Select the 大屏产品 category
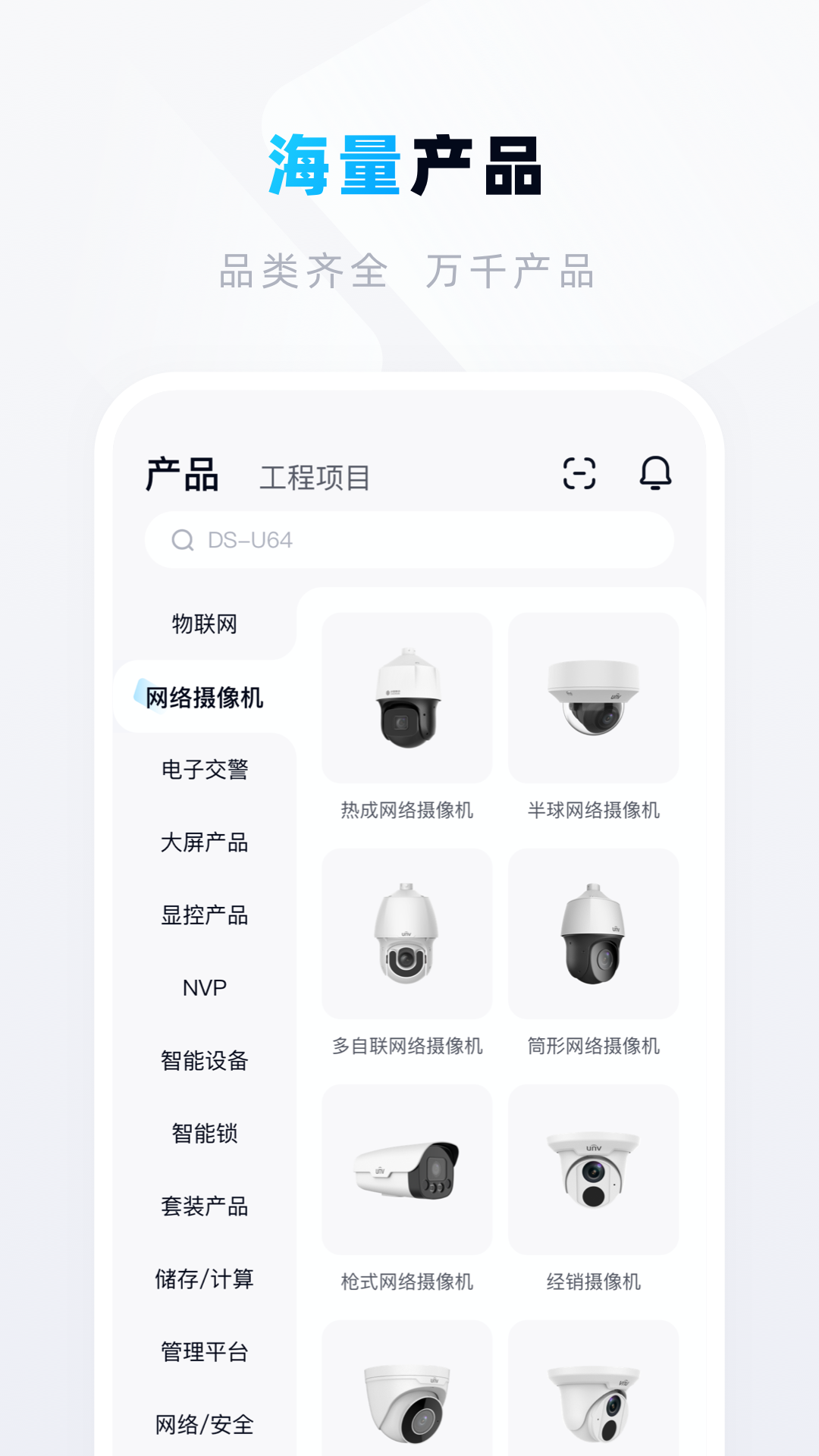The height and width of the screenshot is (1456, 819). [x=204, y=843]
